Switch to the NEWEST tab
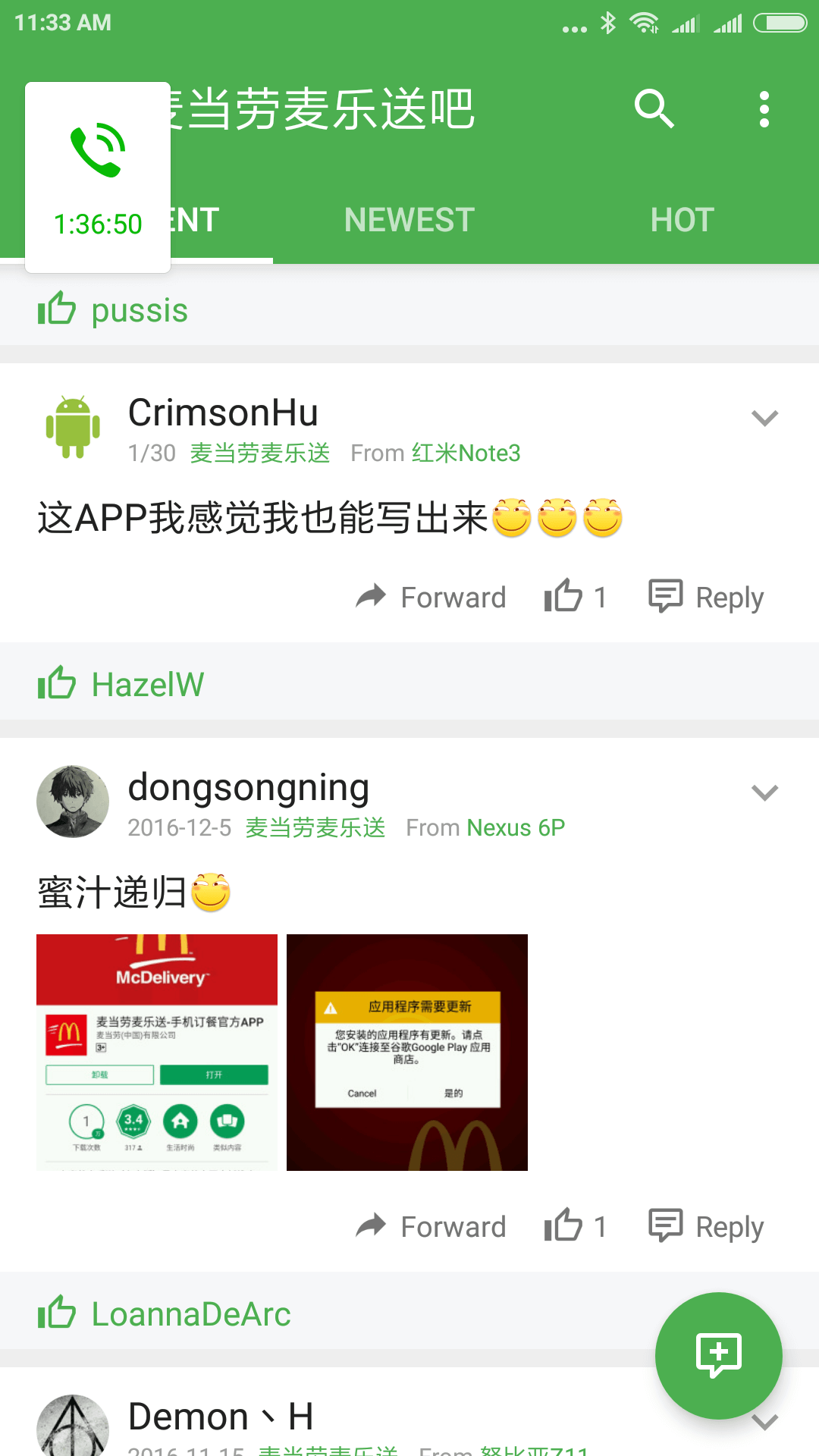 coord(409,221)
